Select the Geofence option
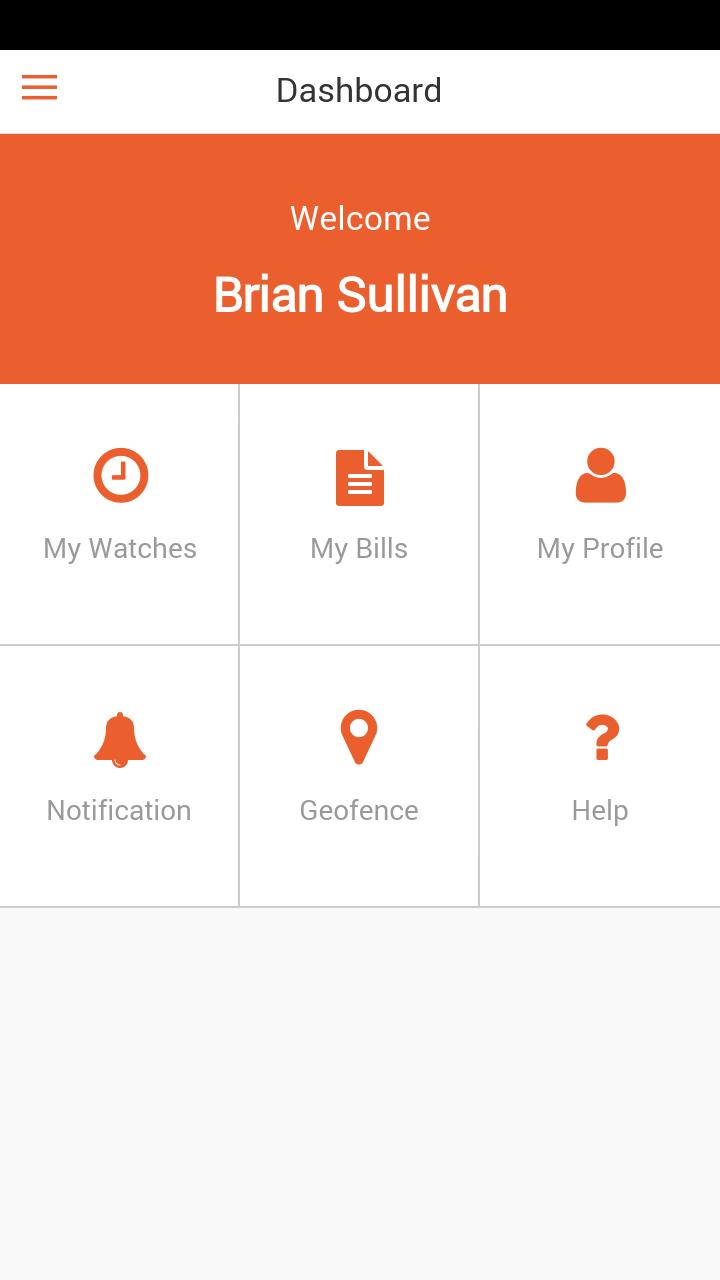 tap(359, 775)
